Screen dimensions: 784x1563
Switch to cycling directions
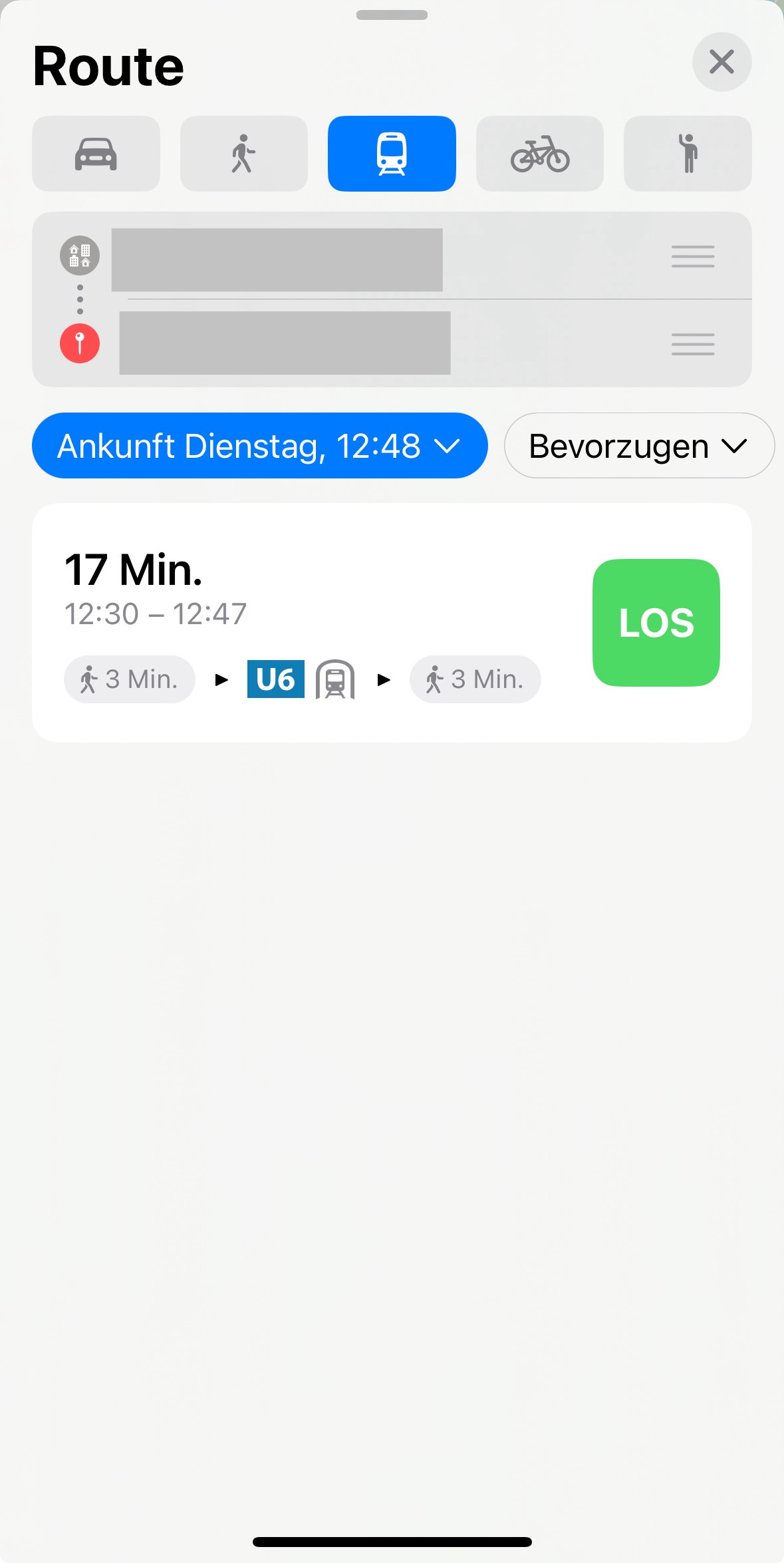pyautogui.click(x=539, y=154)
